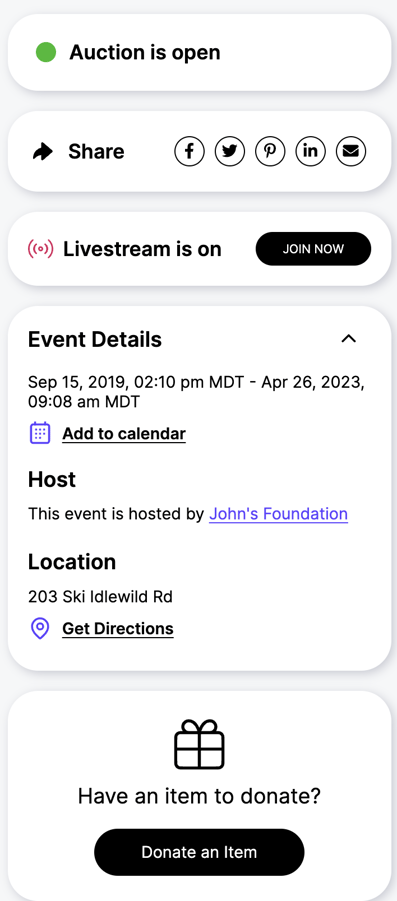Join the livestream now
The width and height of the screenshot is (397, 901).
tap(313, 249)
